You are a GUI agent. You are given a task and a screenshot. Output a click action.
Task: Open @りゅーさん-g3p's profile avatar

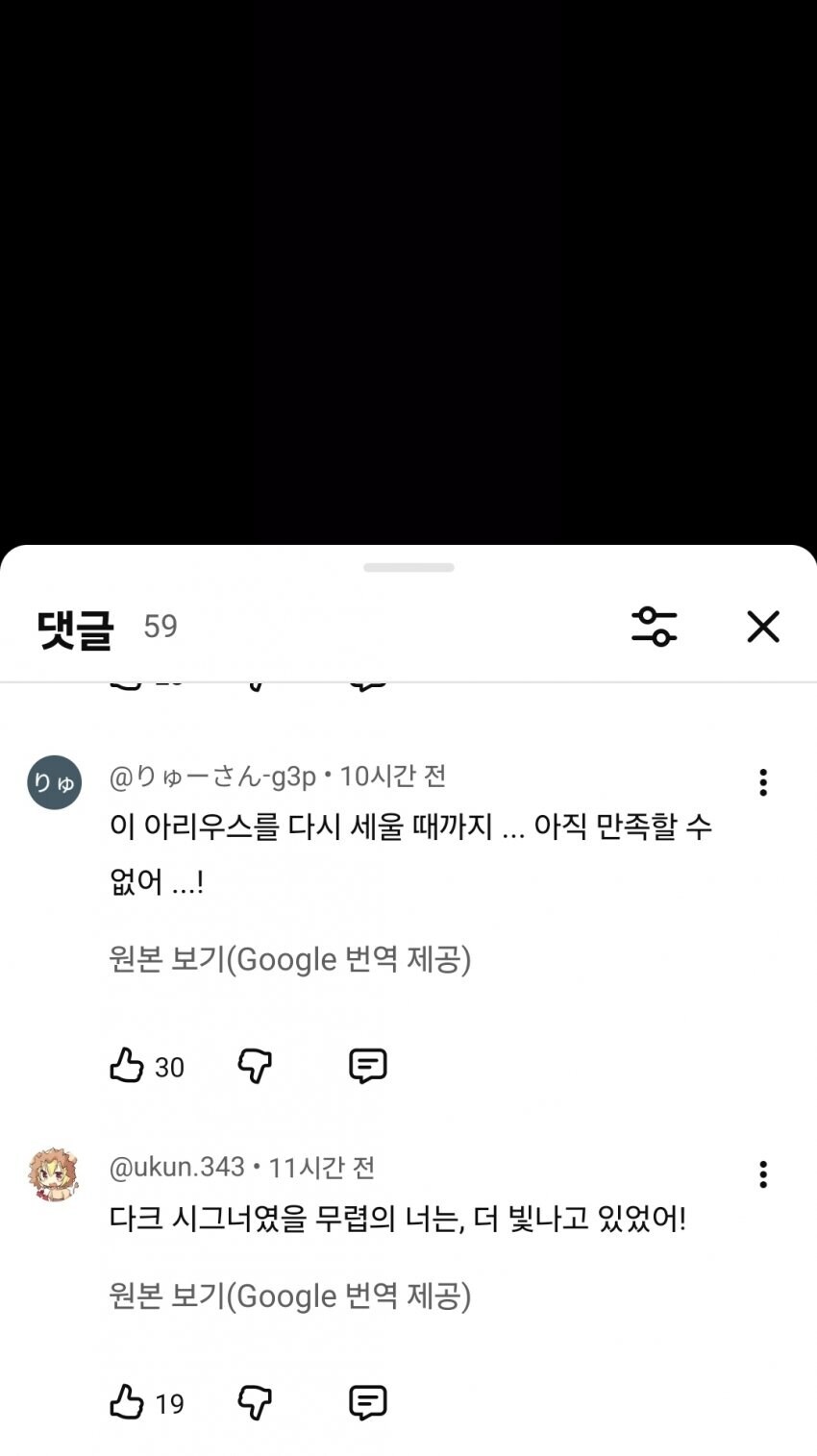tap(54, 782)
